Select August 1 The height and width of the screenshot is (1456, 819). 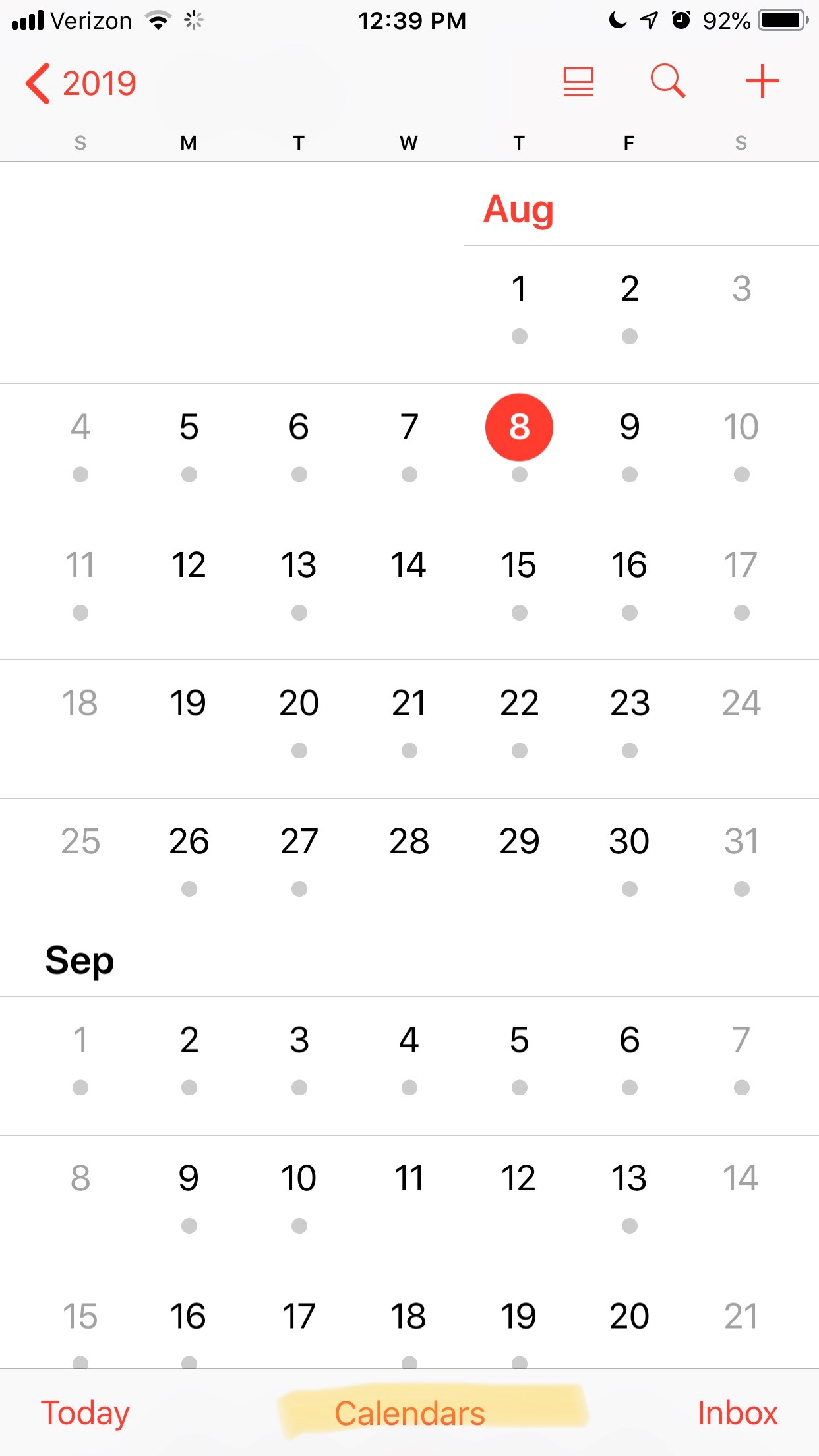point(519,289)
